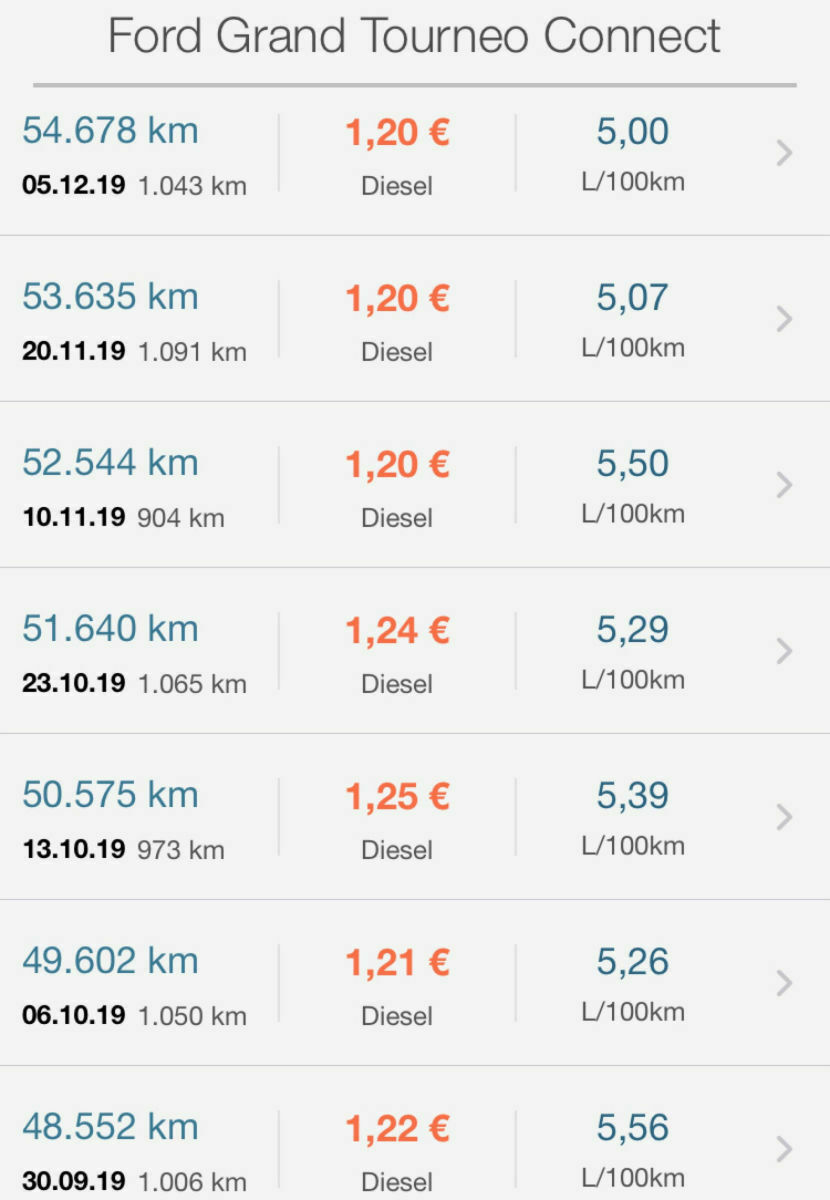Open the bottom 30.09.19 entry chevron
830x1200 pixels.
pyautogui.click(x=784, y=1148)
